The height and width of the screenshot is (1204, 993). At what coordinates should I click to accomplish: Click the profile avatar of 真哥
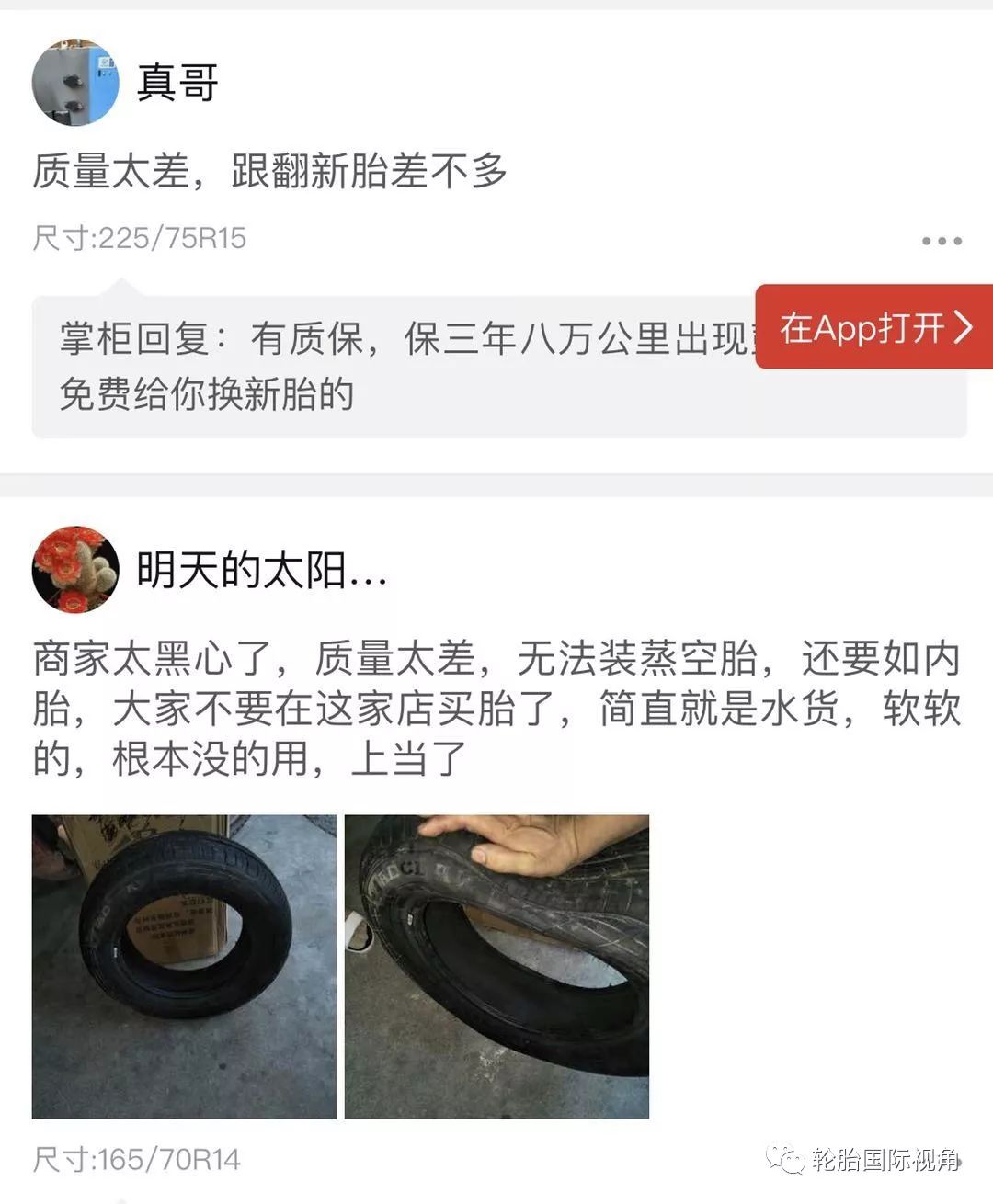[74, 83]
